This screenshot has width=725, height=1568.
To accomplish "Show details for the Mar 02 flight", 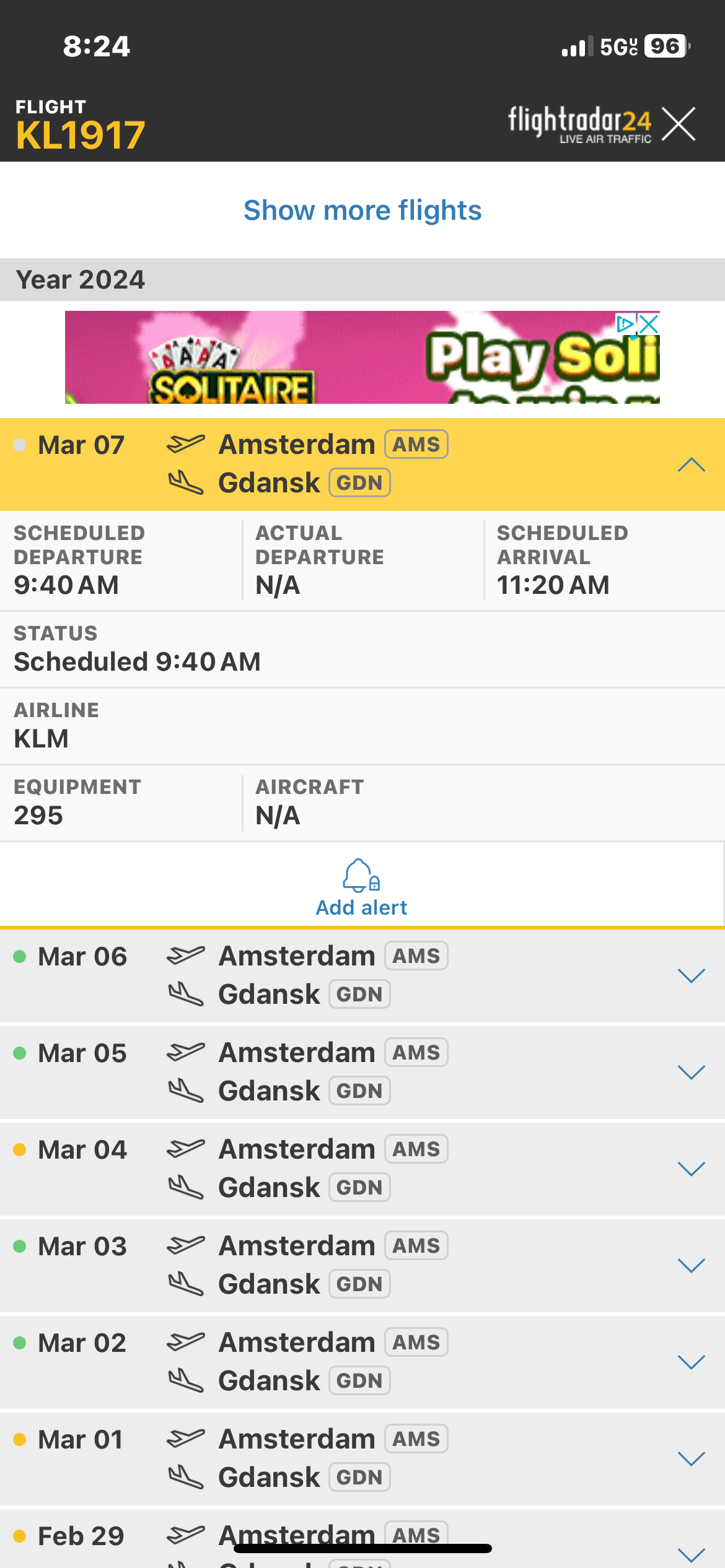I will pyautogui.click(x=362, y=1362).
